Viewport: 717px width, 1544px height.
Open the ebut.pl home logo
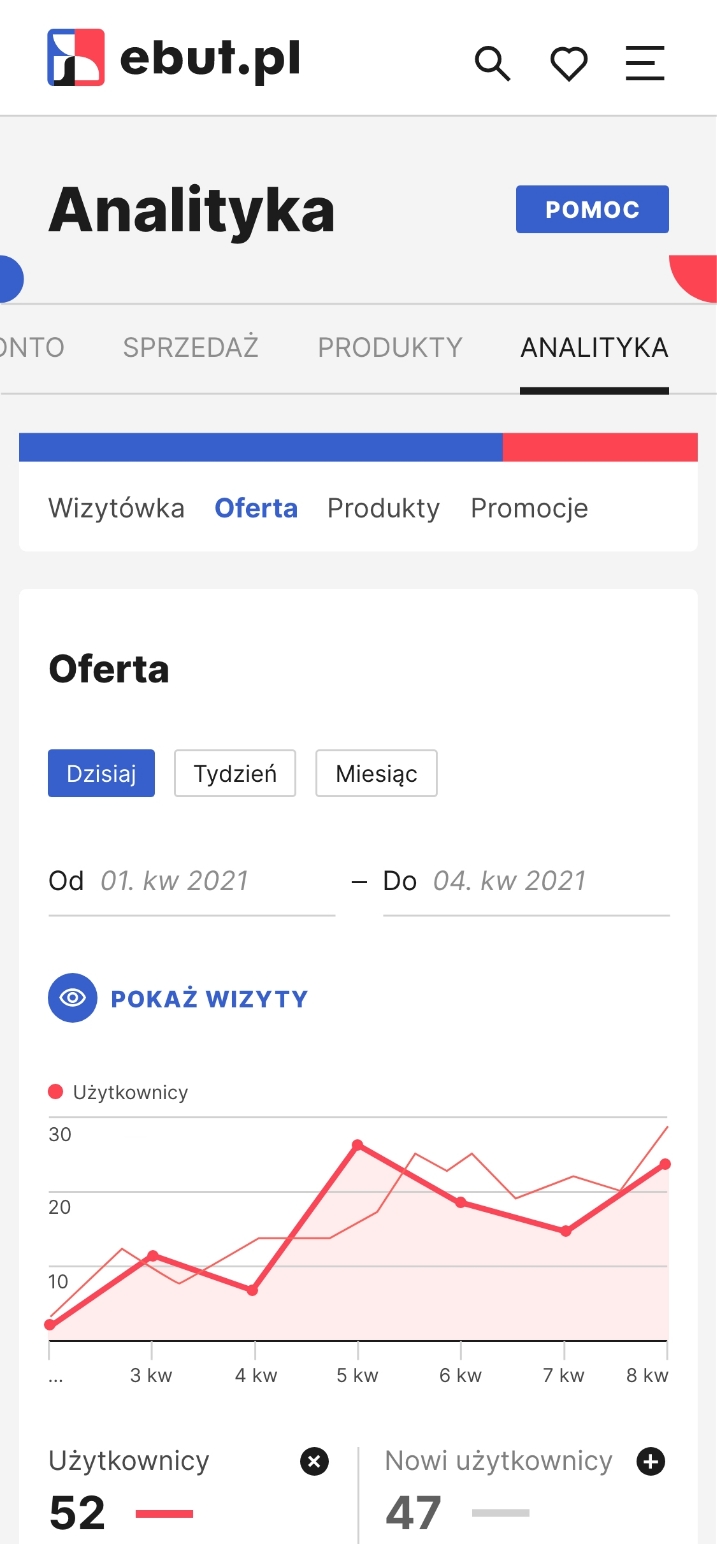[x=173, y=58]
